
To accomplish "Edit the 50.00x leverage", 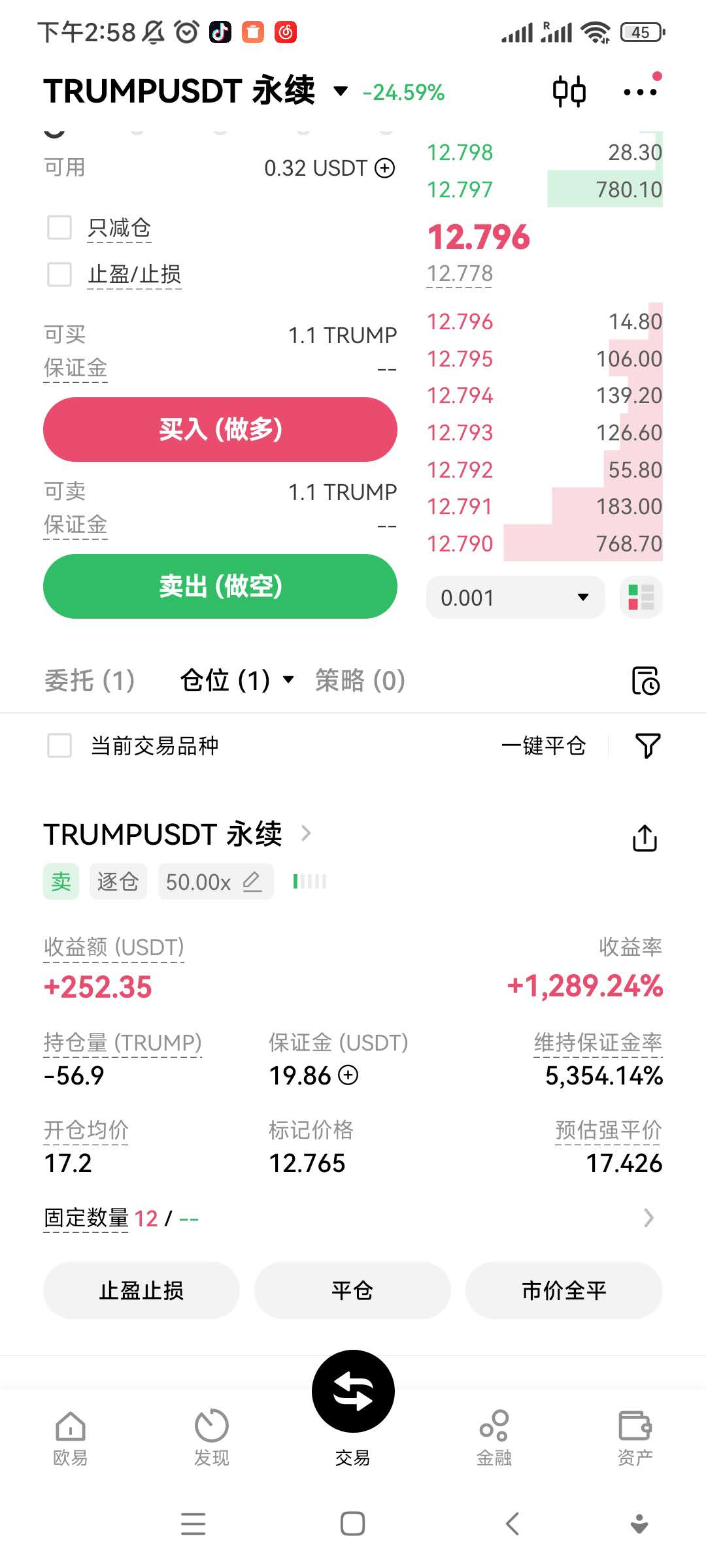I will 215,882.
